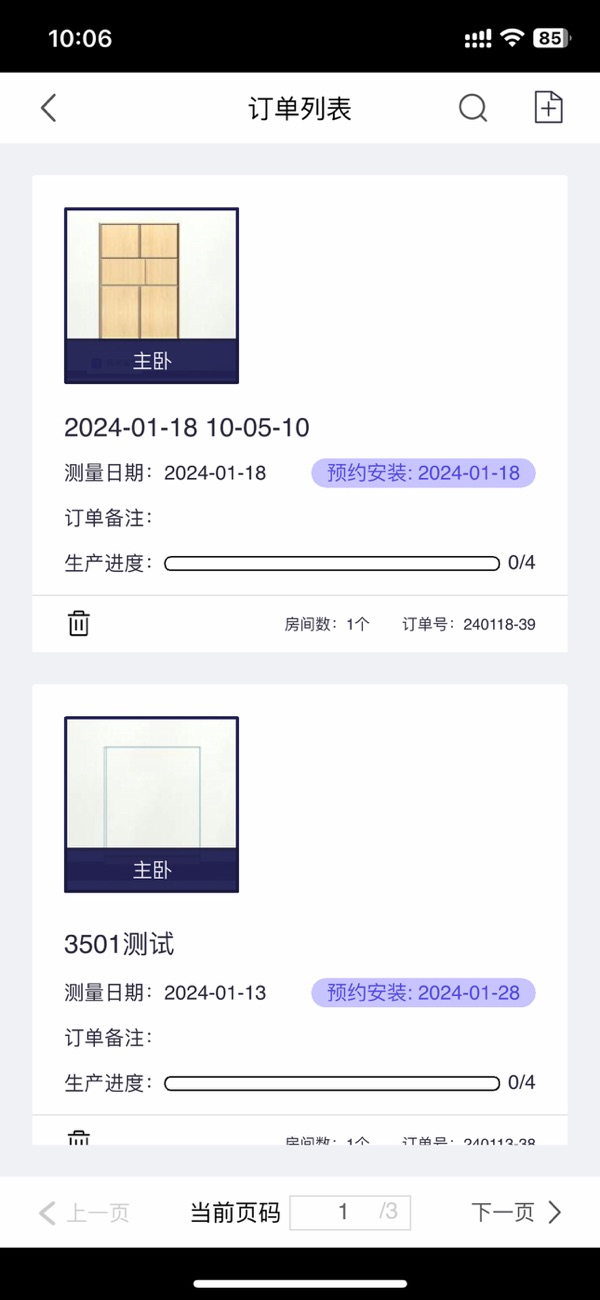The height and width of the screenshot is (1300, 600).
Task: Tap 上一页 to go to the previous page
Action: 85,1213
